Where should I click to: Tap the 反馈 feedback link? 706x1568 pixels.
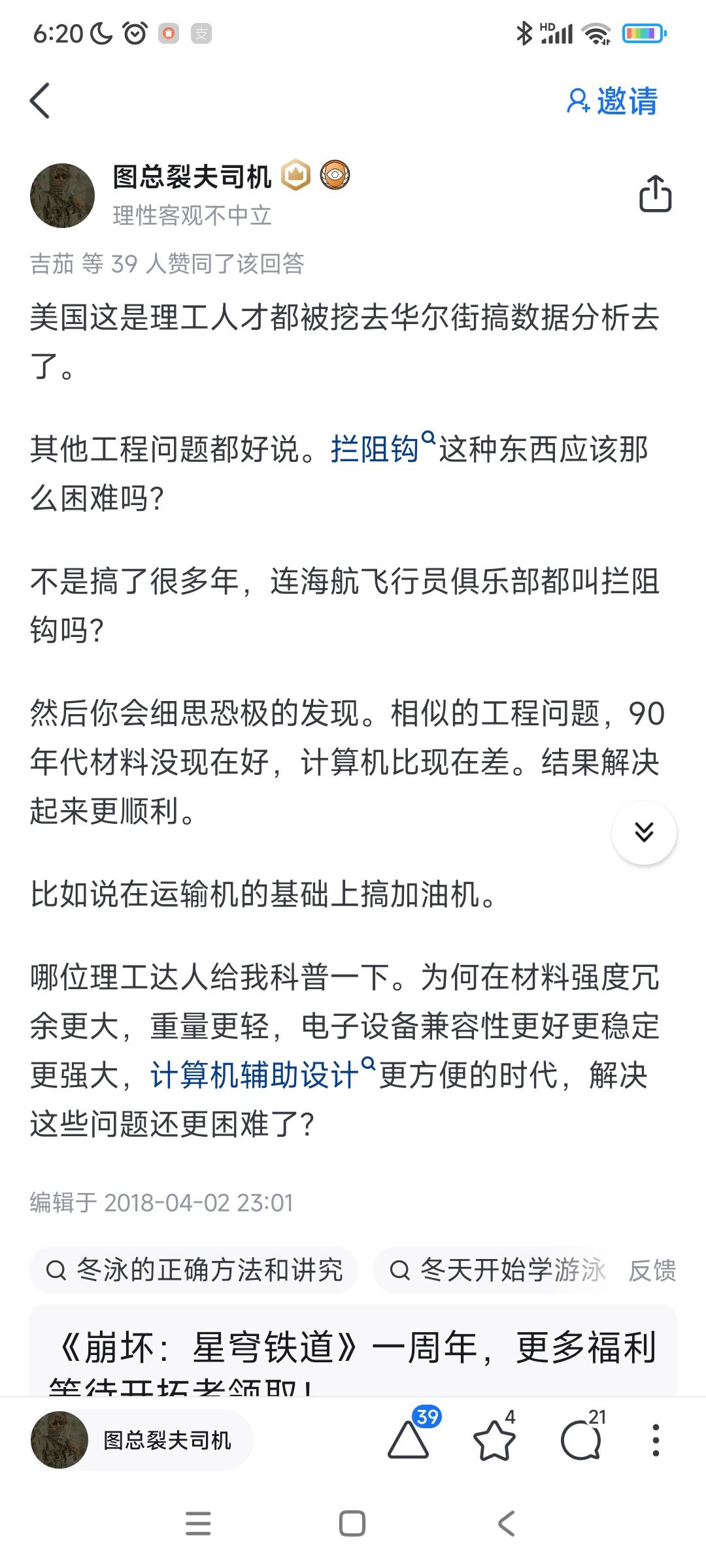pos(652,1270)
